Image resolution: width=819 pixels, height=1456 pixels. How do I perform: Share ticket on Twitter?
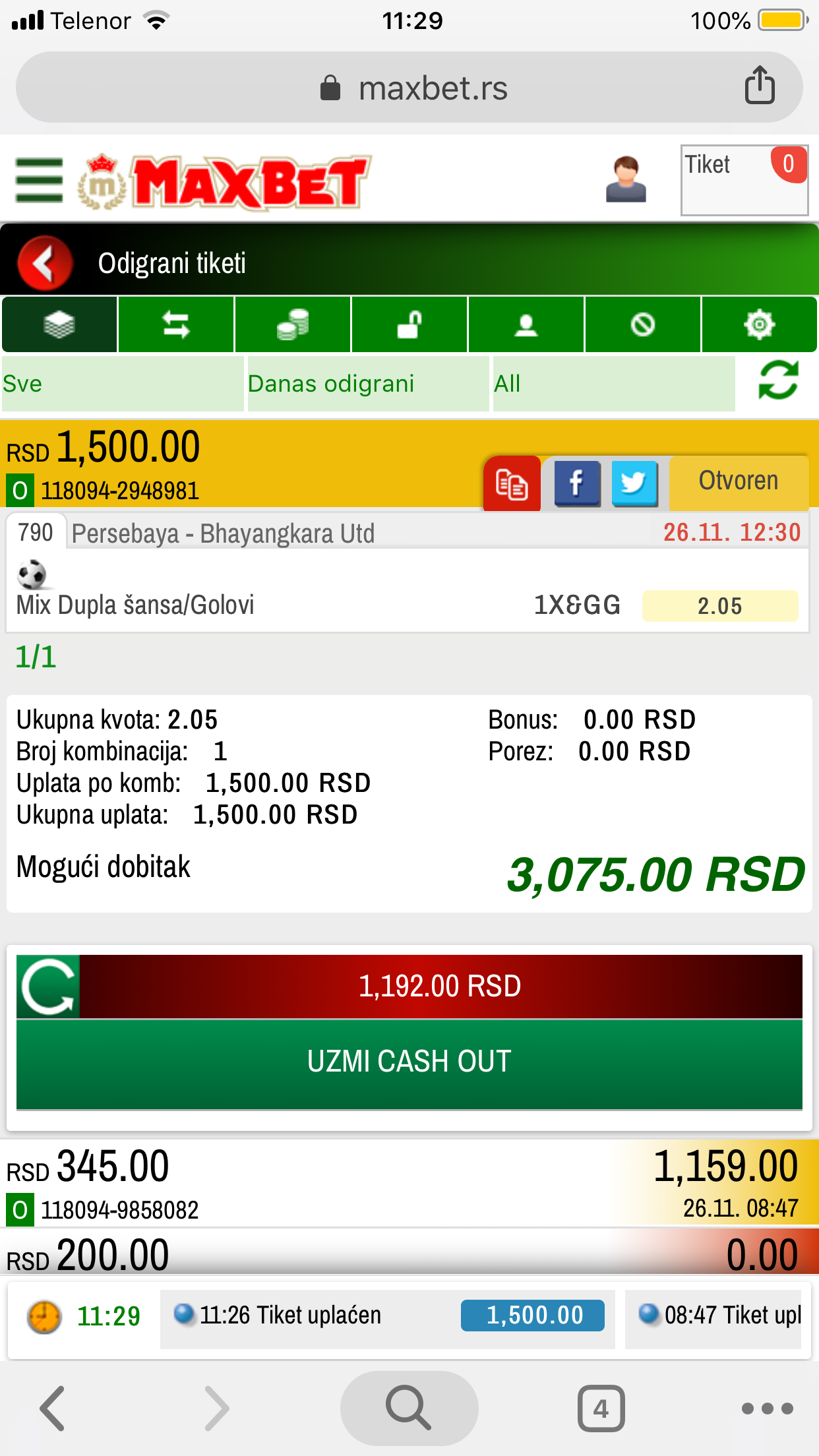[634, 483]
